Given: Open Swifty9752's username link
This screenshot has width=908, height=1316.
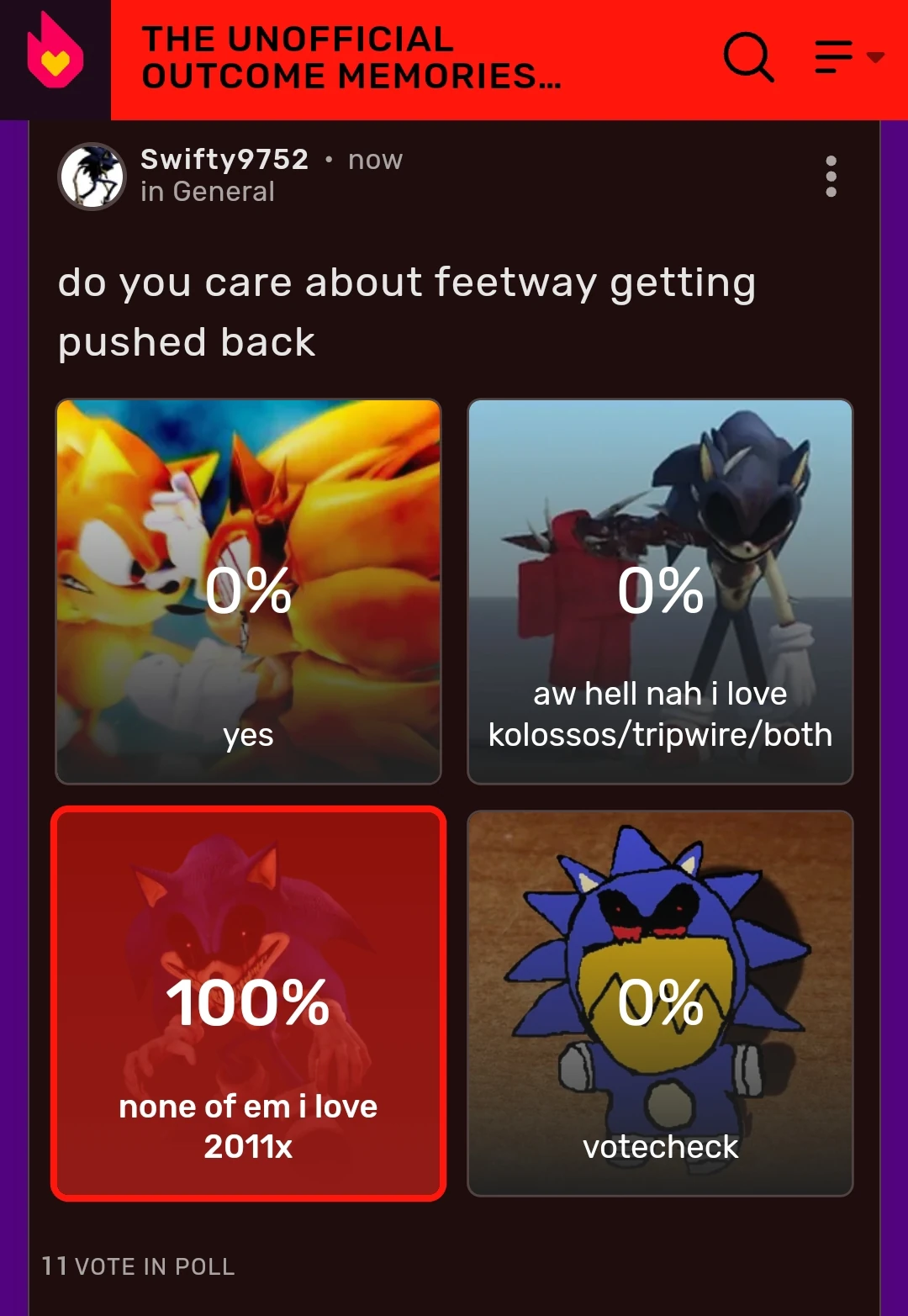Looking at the screenshot, I should pyautogui.click(x=224, y=159).
